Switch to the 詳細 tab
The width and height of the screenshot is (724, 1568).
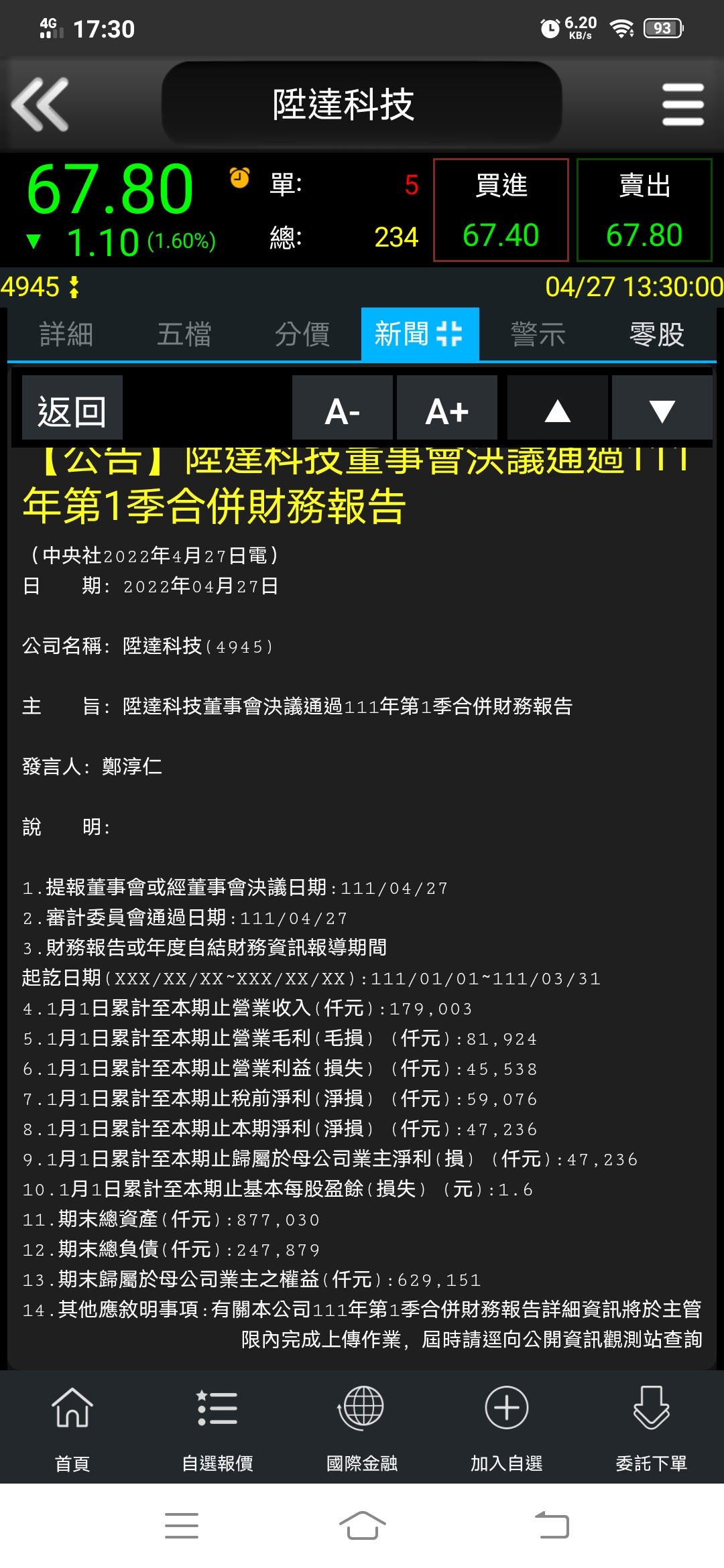pyautogui.click(x=66, y=334)
